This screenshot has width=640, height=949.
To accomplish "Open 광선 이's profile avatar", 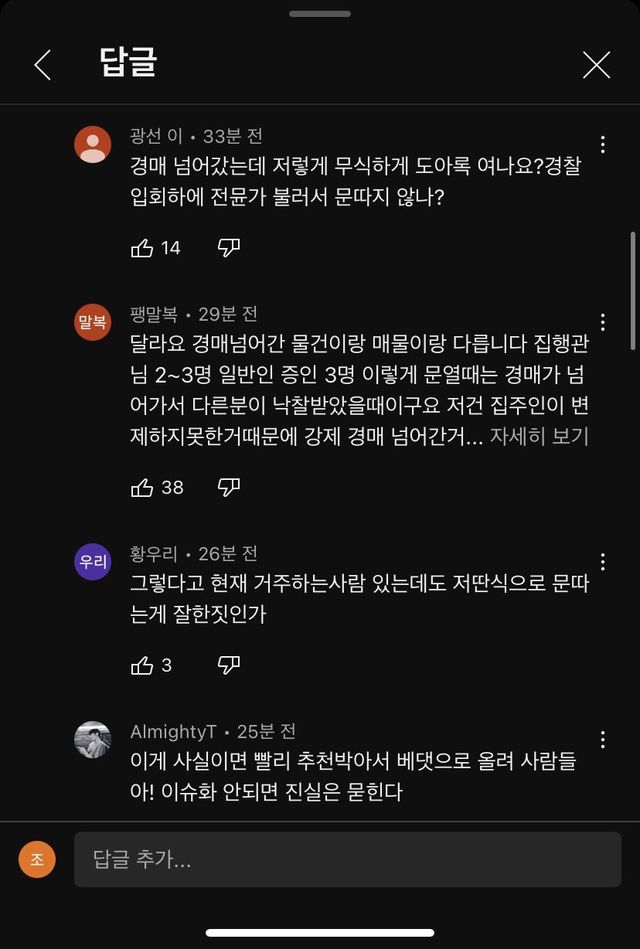I will pos(93,145).
